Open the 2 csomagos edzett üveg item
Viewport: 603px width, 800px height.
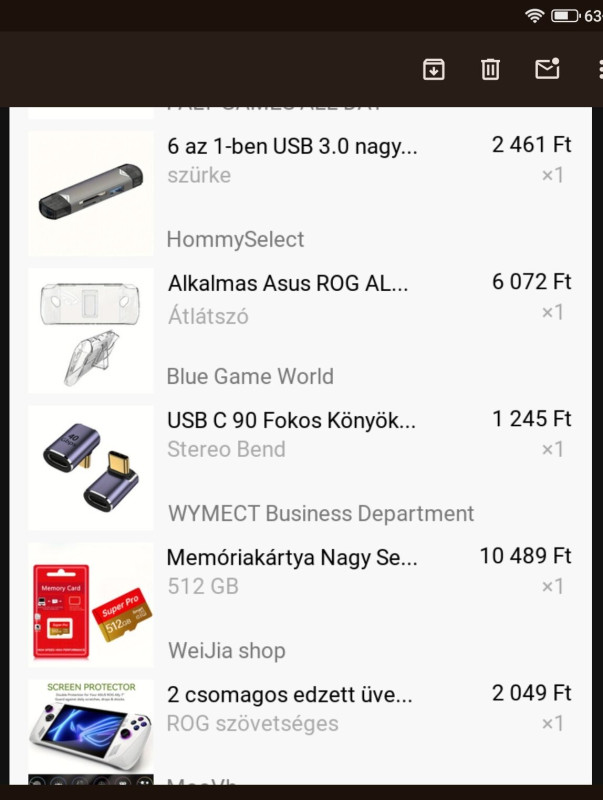289,694
